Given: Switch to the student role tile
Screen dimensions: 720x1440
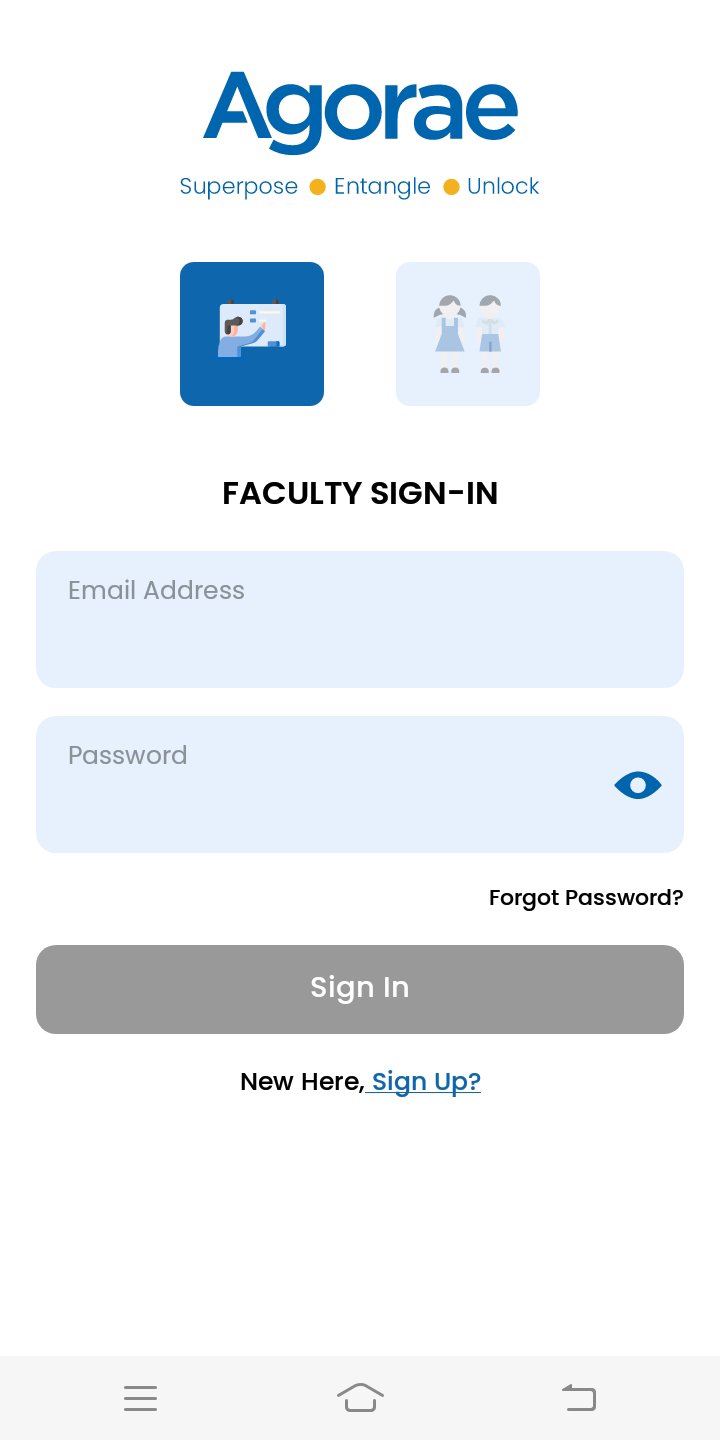Looking at the screenshot, I should coord(468,334).
